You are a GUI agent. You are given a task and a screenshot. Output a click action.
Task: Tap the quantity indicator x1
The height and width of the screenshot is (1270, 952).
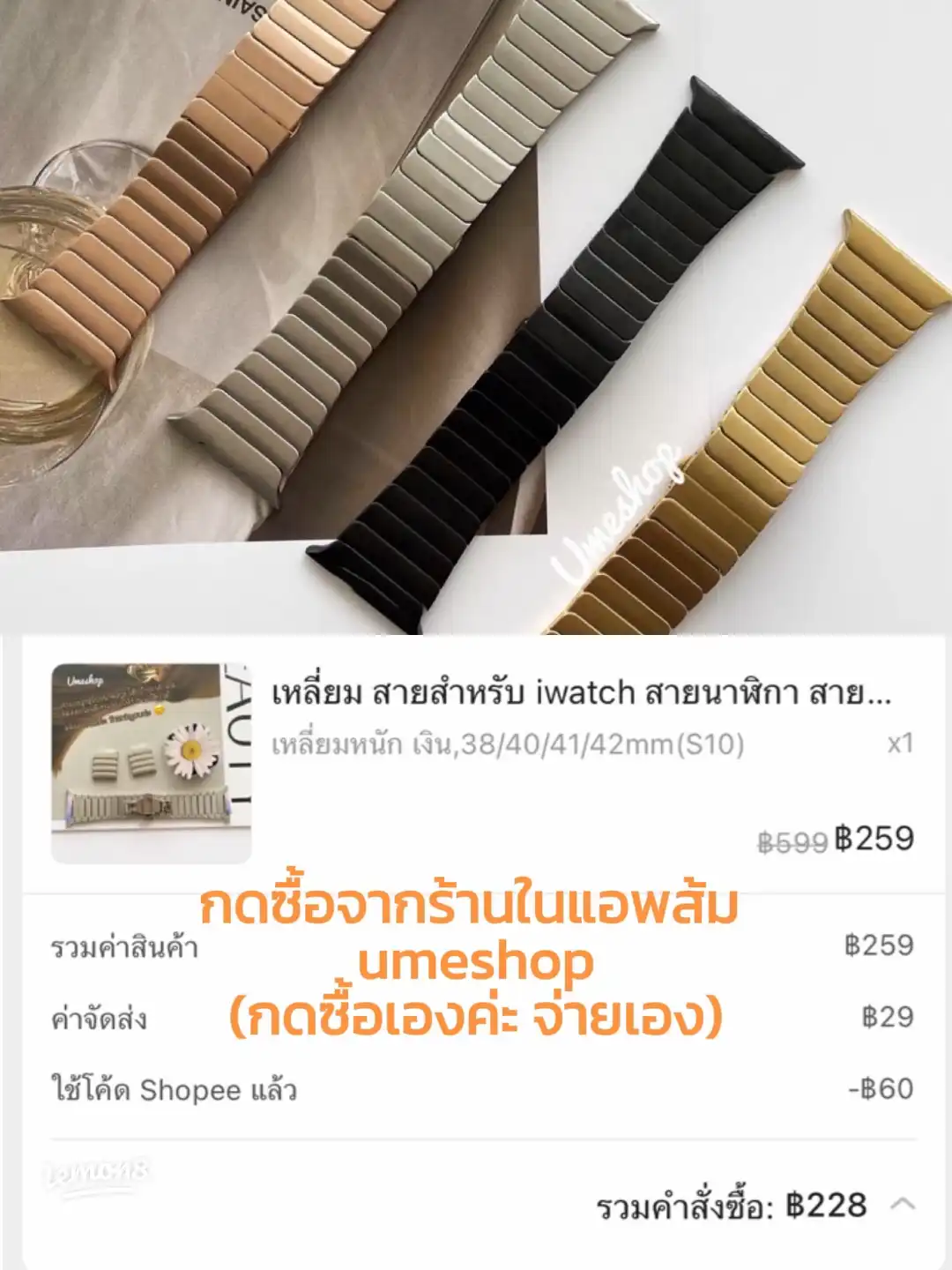901,745
